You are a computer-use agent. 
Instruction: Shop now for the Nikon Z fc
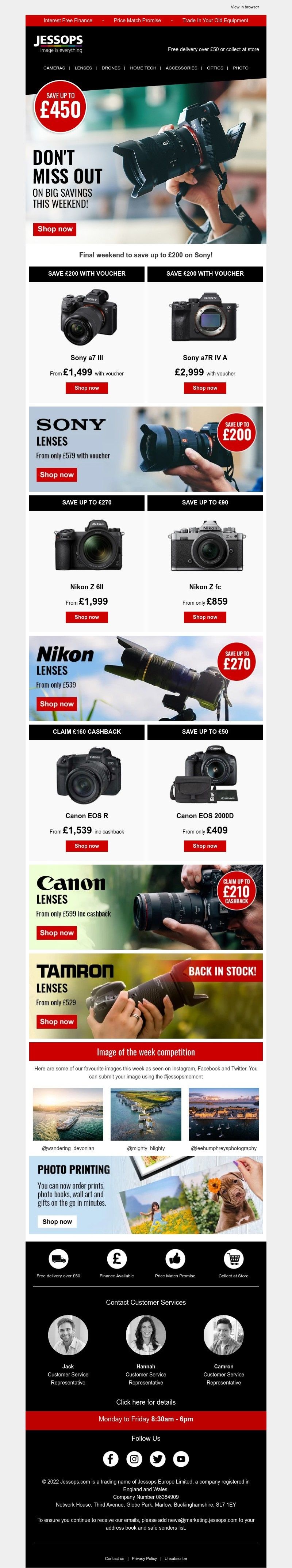click(x=205, y=617)
